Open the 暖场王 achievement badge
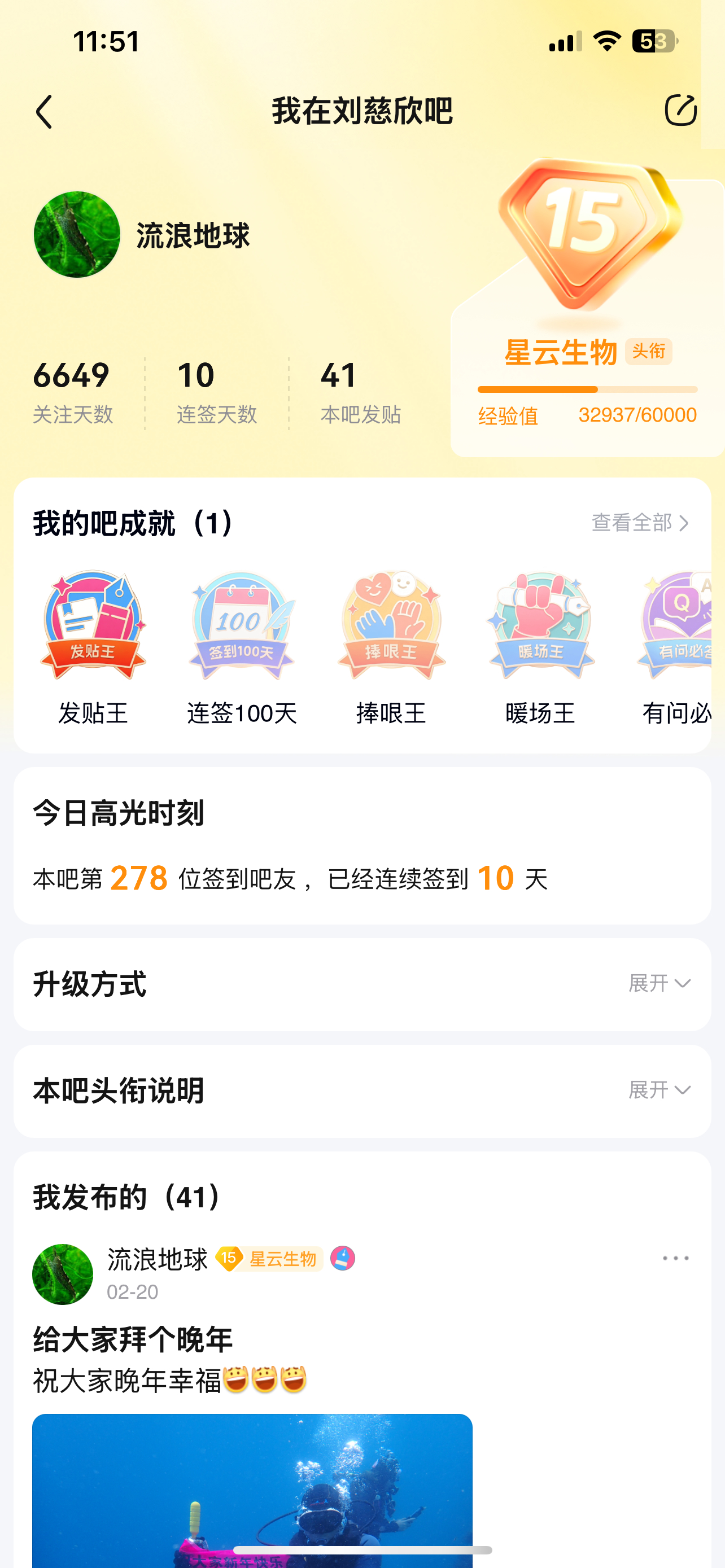The width and height of the screenshot is (725, 1568). 540,626
